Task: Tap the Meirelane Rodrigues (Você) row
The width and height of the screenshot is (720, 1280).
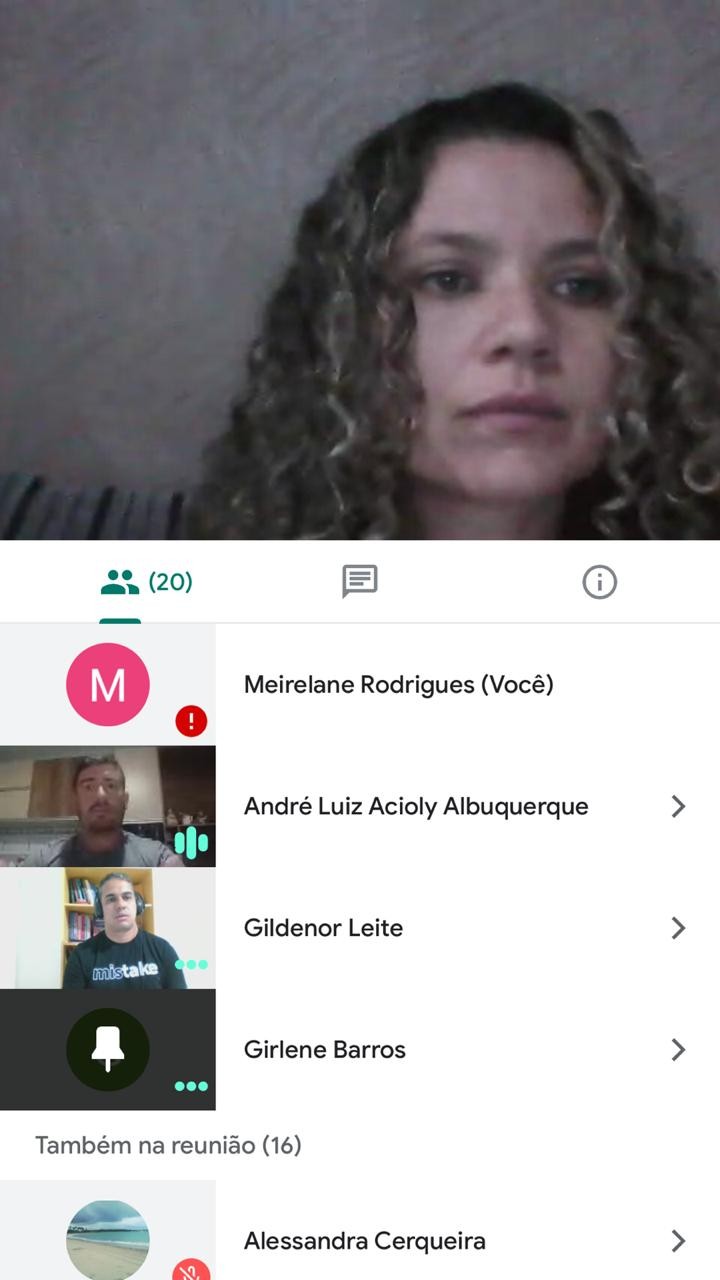Action: point(398,685)
